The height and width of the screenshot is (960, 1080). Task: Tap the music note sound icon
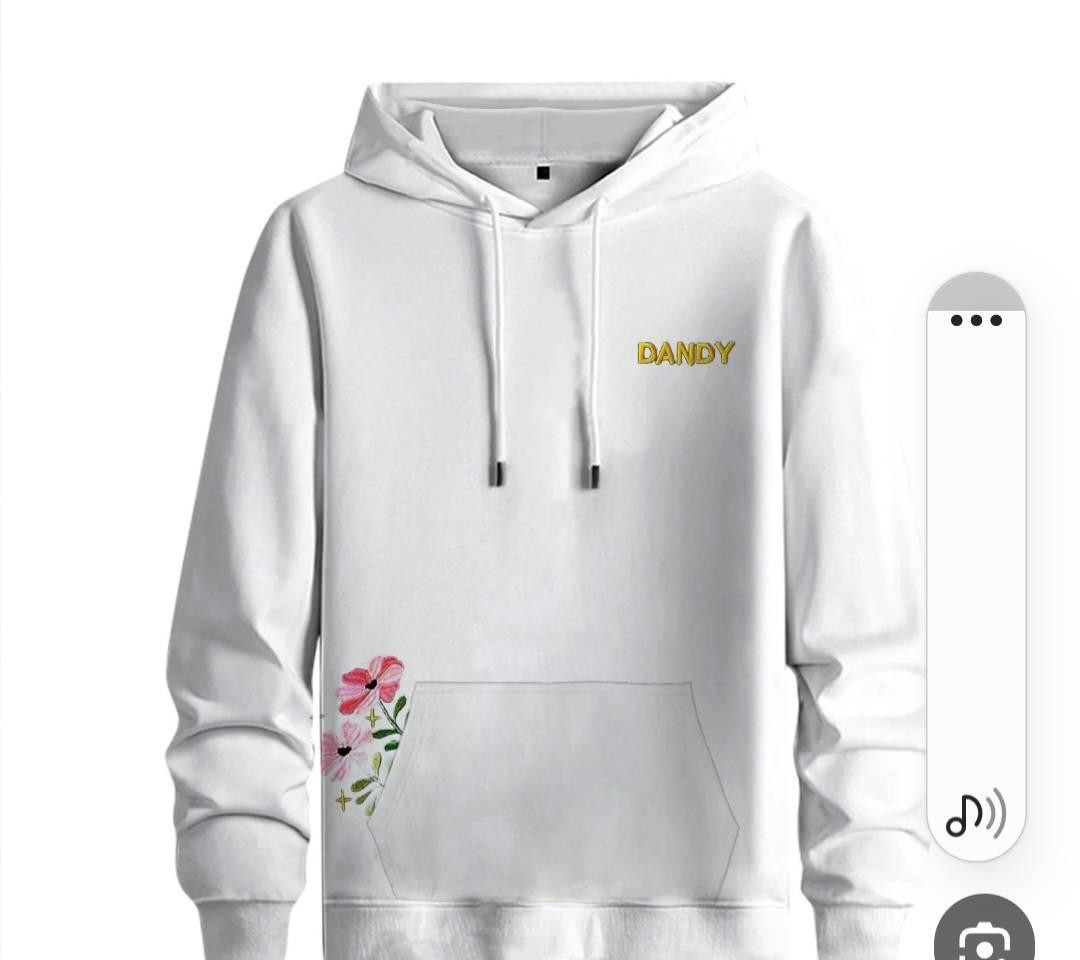(975, 814)
